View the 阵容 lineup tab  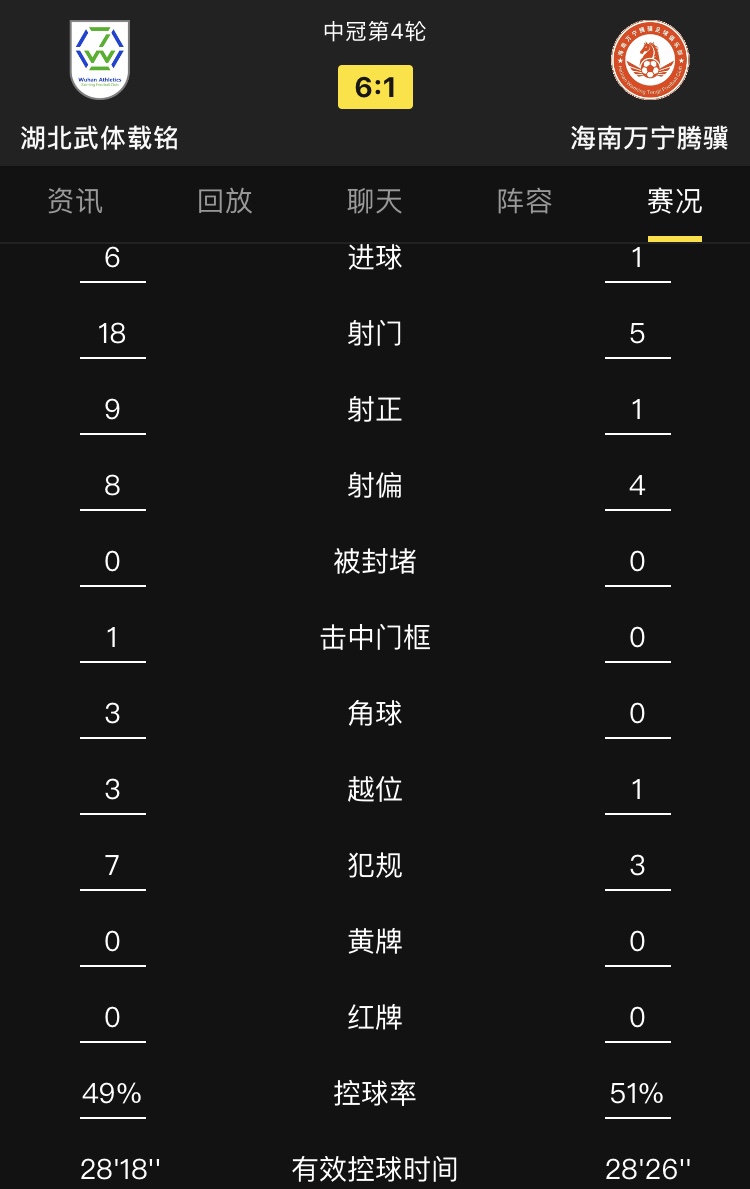pyautogui.click(x=525, y=201)
